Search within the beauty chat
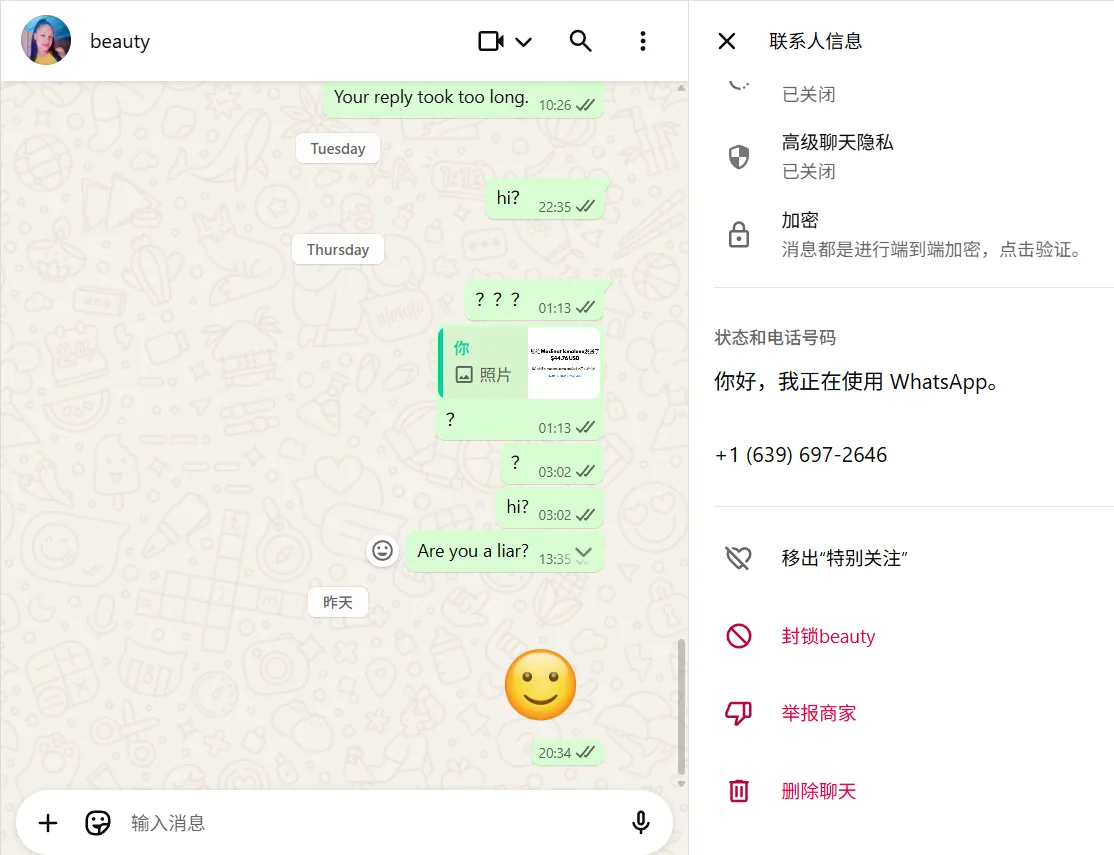The height and width of the screenshot is (855, 1114). 580,41
